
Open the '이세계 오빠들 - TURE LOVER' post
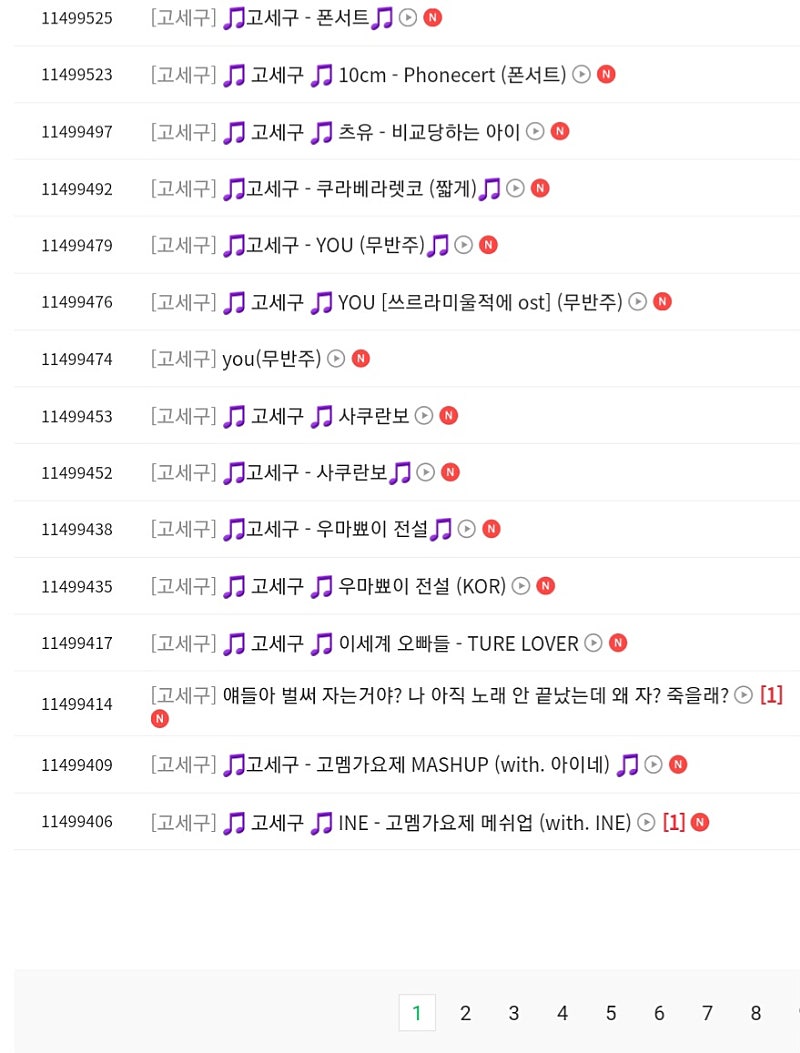(458, 643)
